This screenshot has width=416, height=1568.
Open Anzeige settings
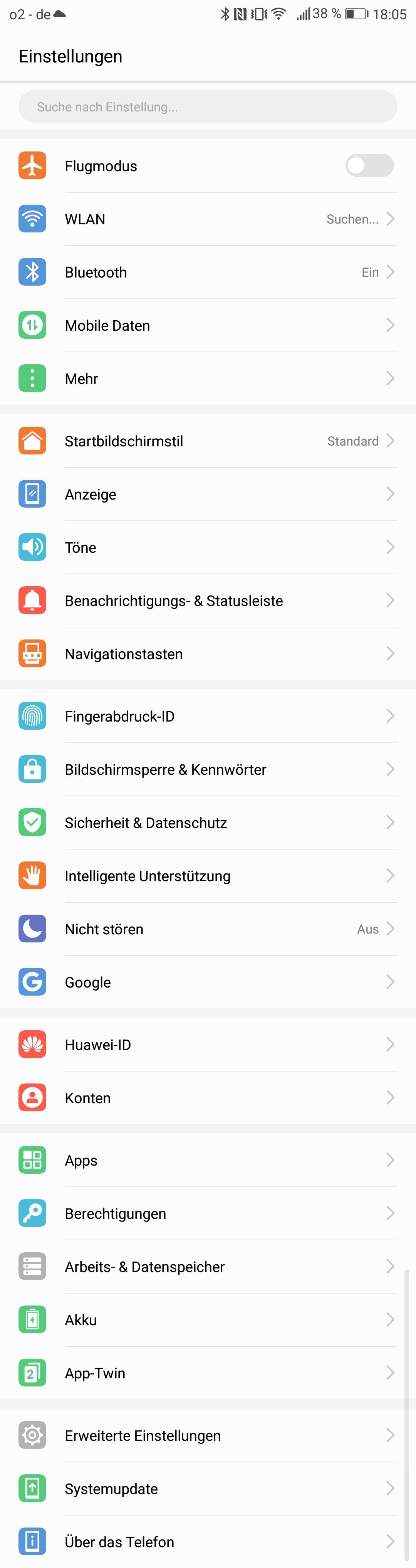coord(207,494)
